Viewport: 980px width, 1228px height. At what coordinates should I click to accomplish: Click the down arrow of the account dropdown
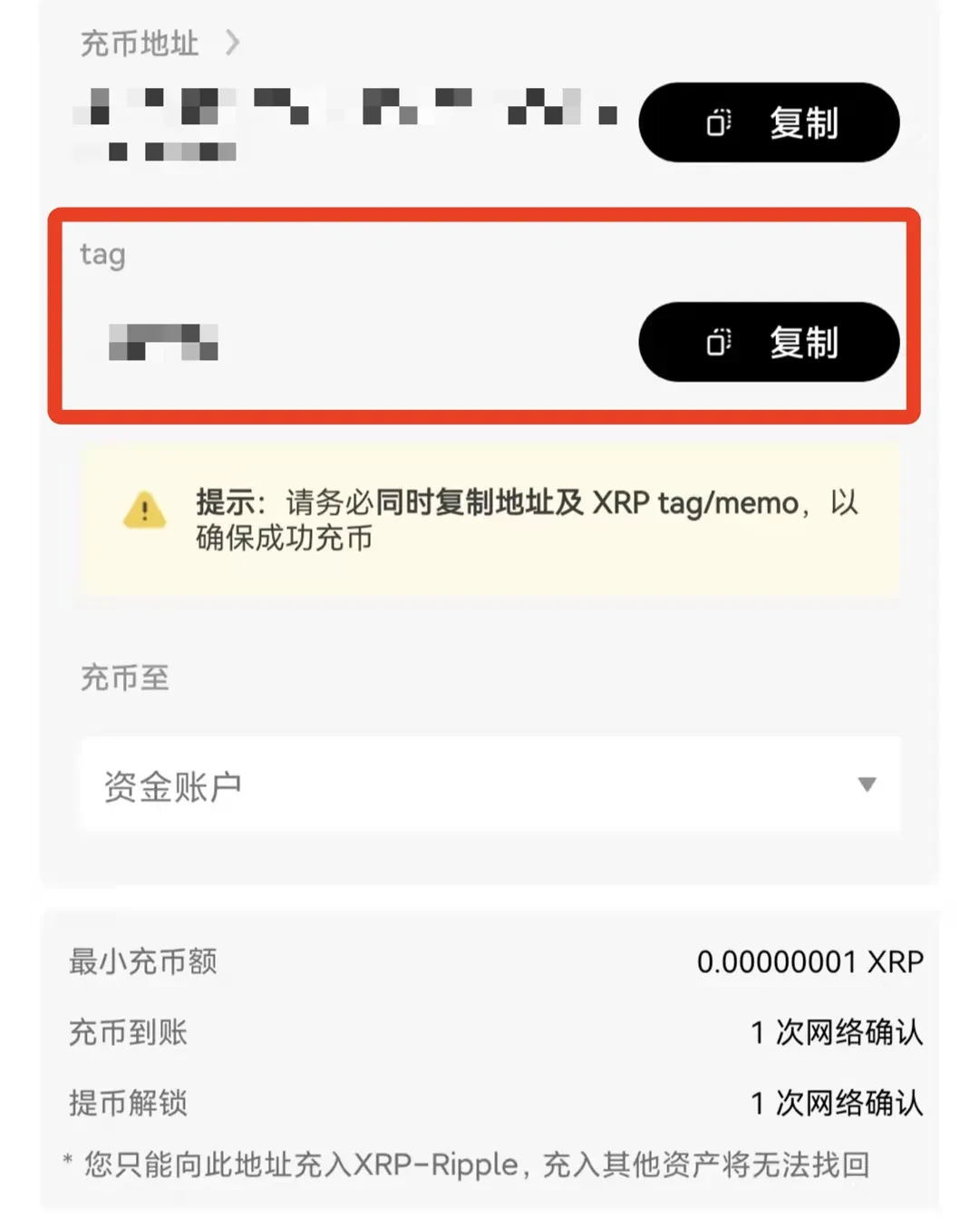(x=868, y=785)
